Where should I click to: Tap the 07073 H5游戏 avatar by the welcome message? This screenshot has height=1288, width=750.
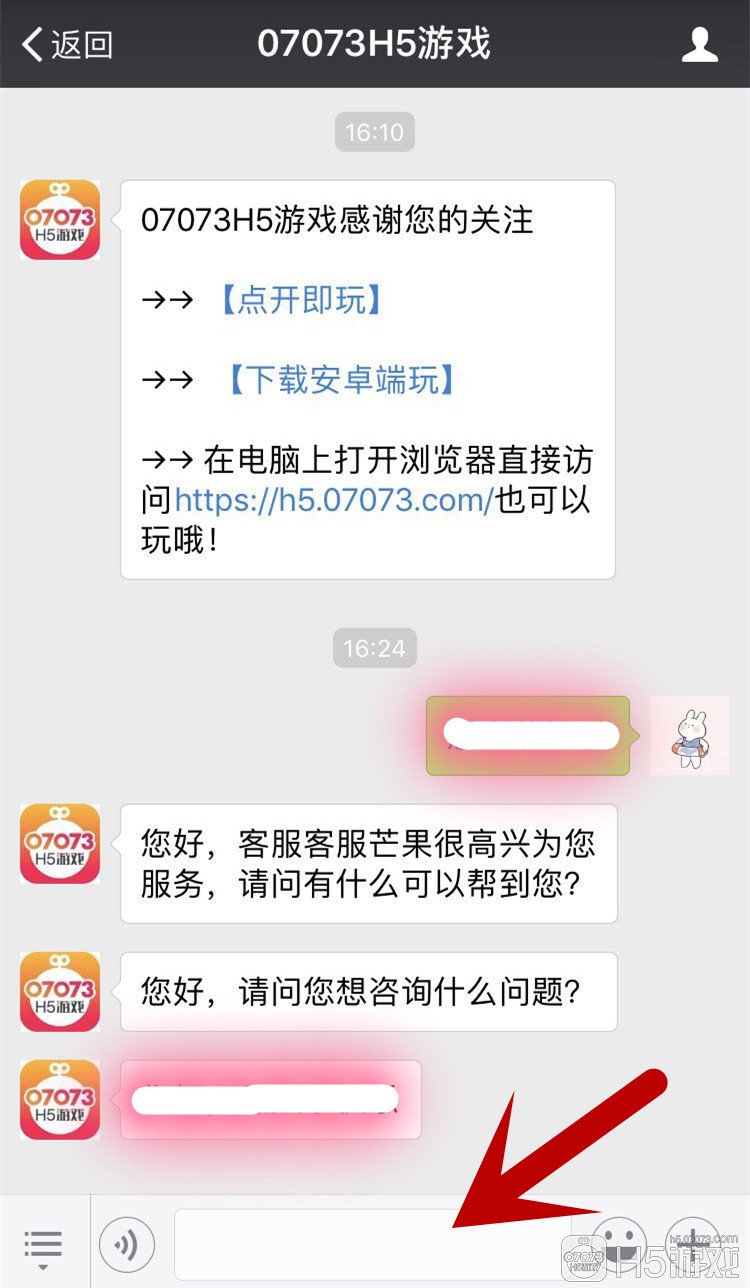tap(59, 220)
